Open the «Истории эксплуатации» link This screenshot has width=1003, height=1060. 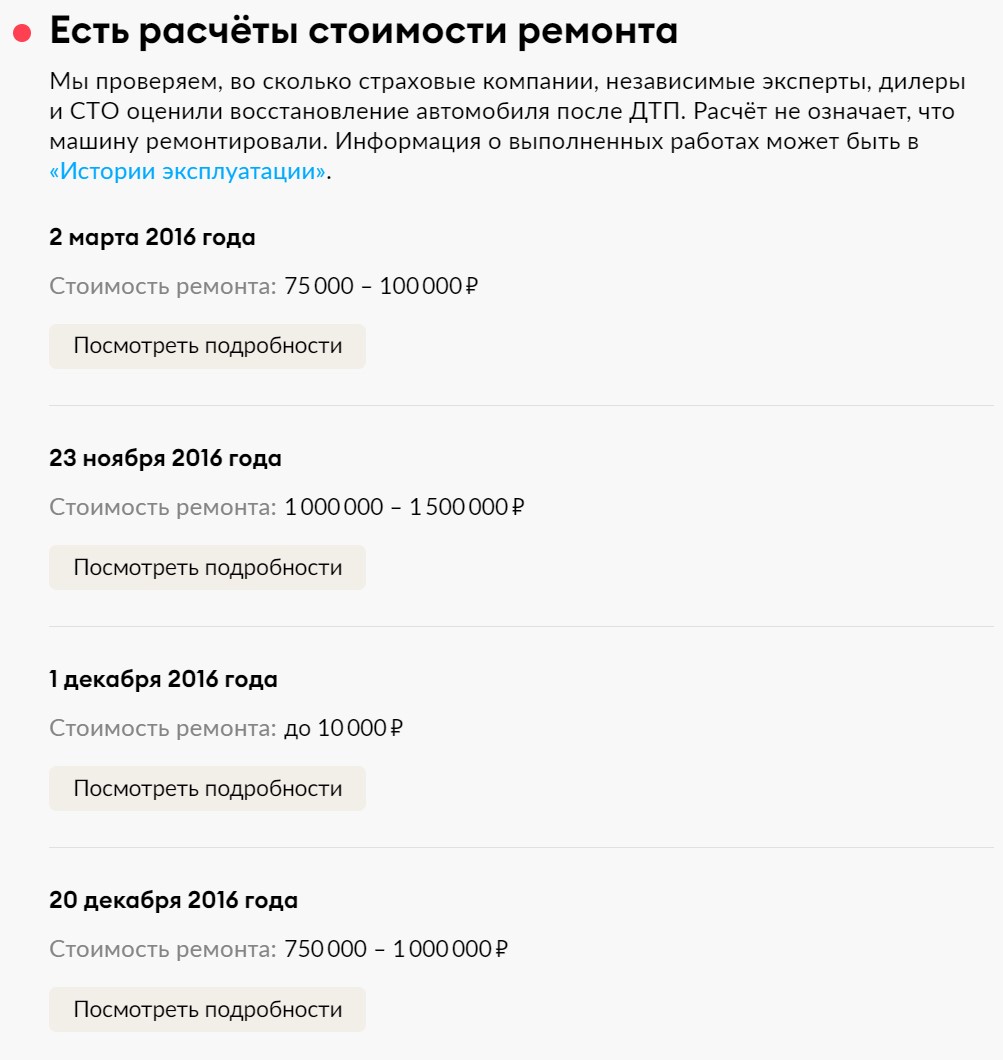pyautogui.click(x=187, y=171)
